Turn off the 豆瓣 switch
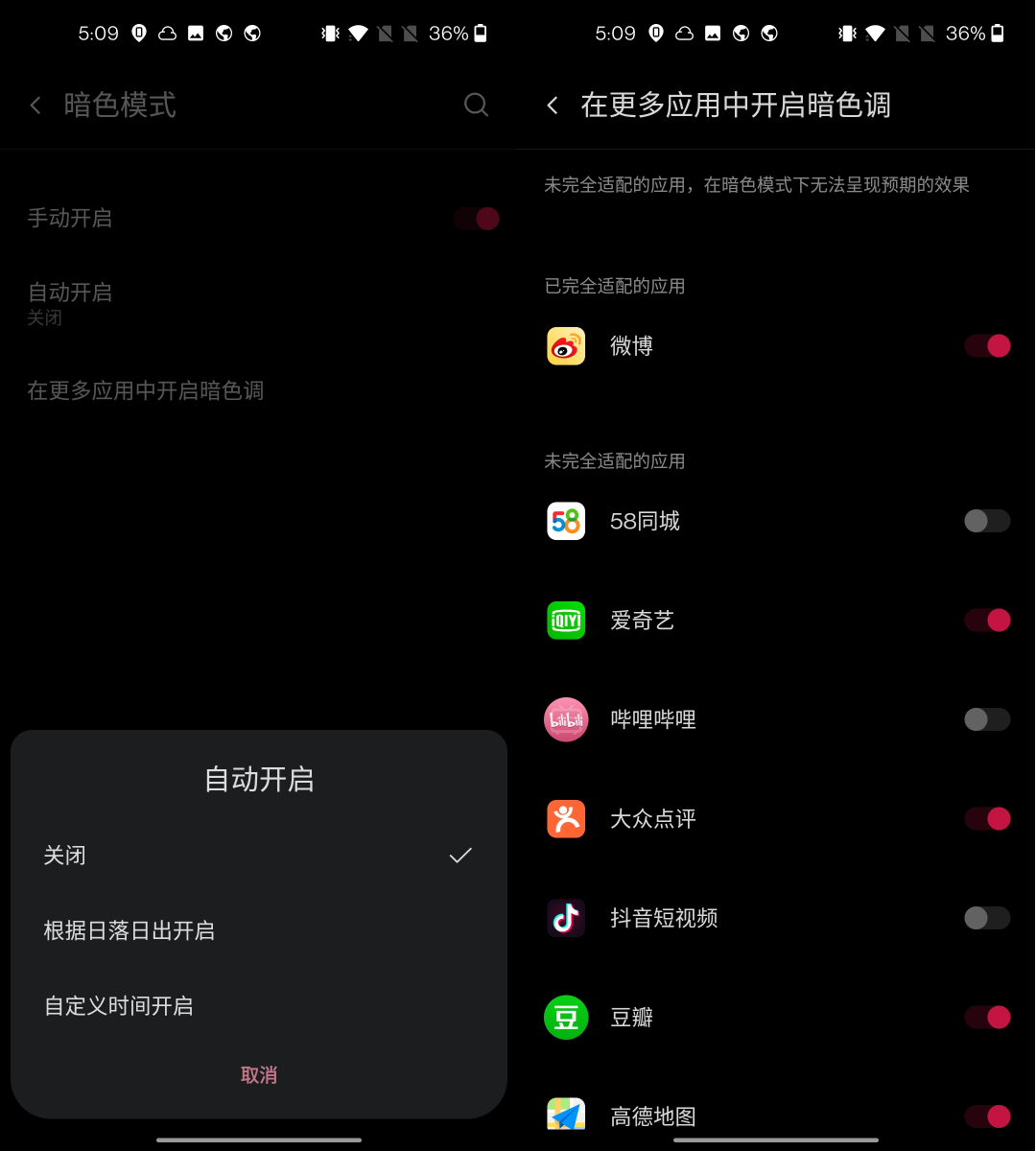 pyautogui.click(x=987, y=1017)
